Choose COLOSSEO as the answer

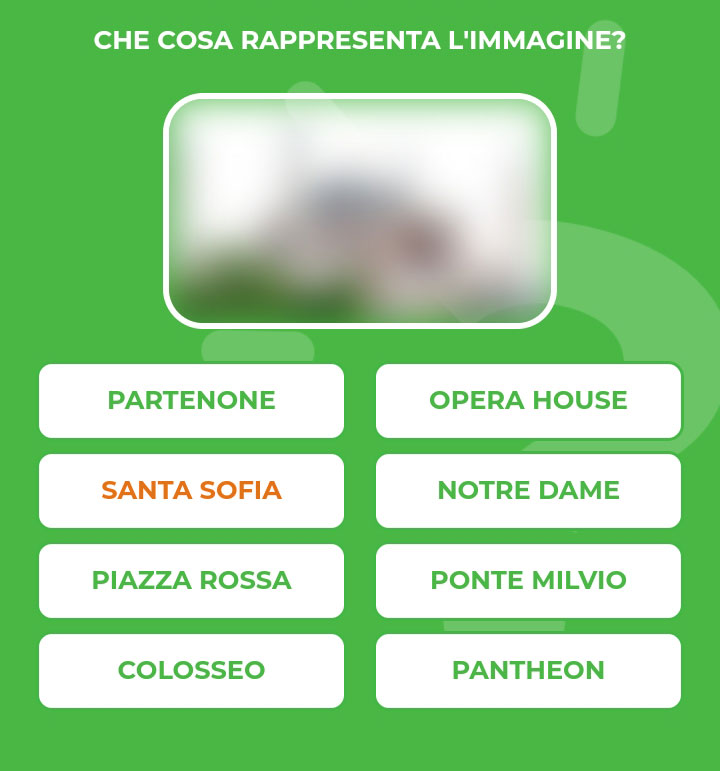pyautogui.click(x=191, y=671)
